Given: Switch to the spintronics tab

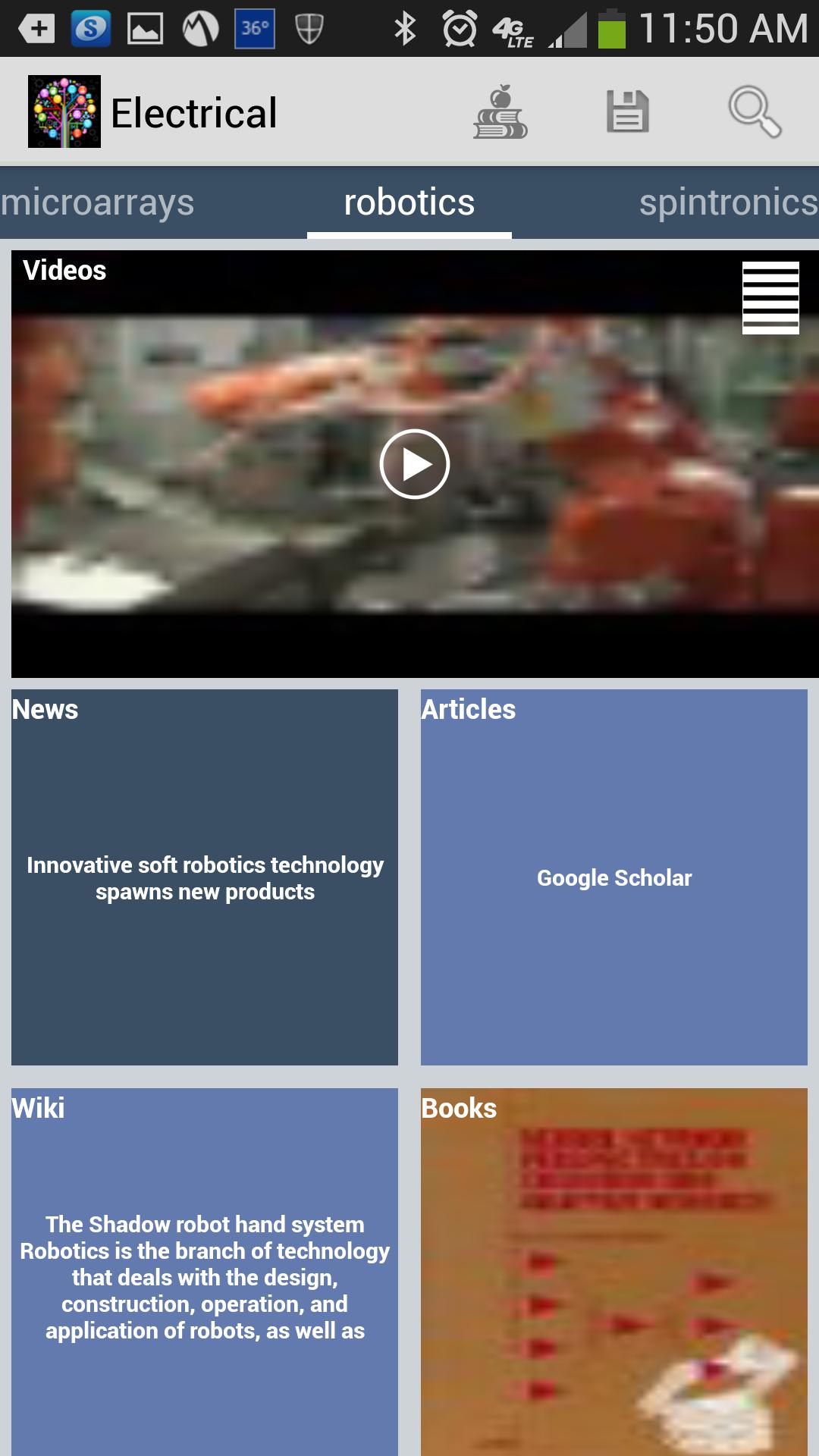Looking at the screenshot, I should [726, 202].
